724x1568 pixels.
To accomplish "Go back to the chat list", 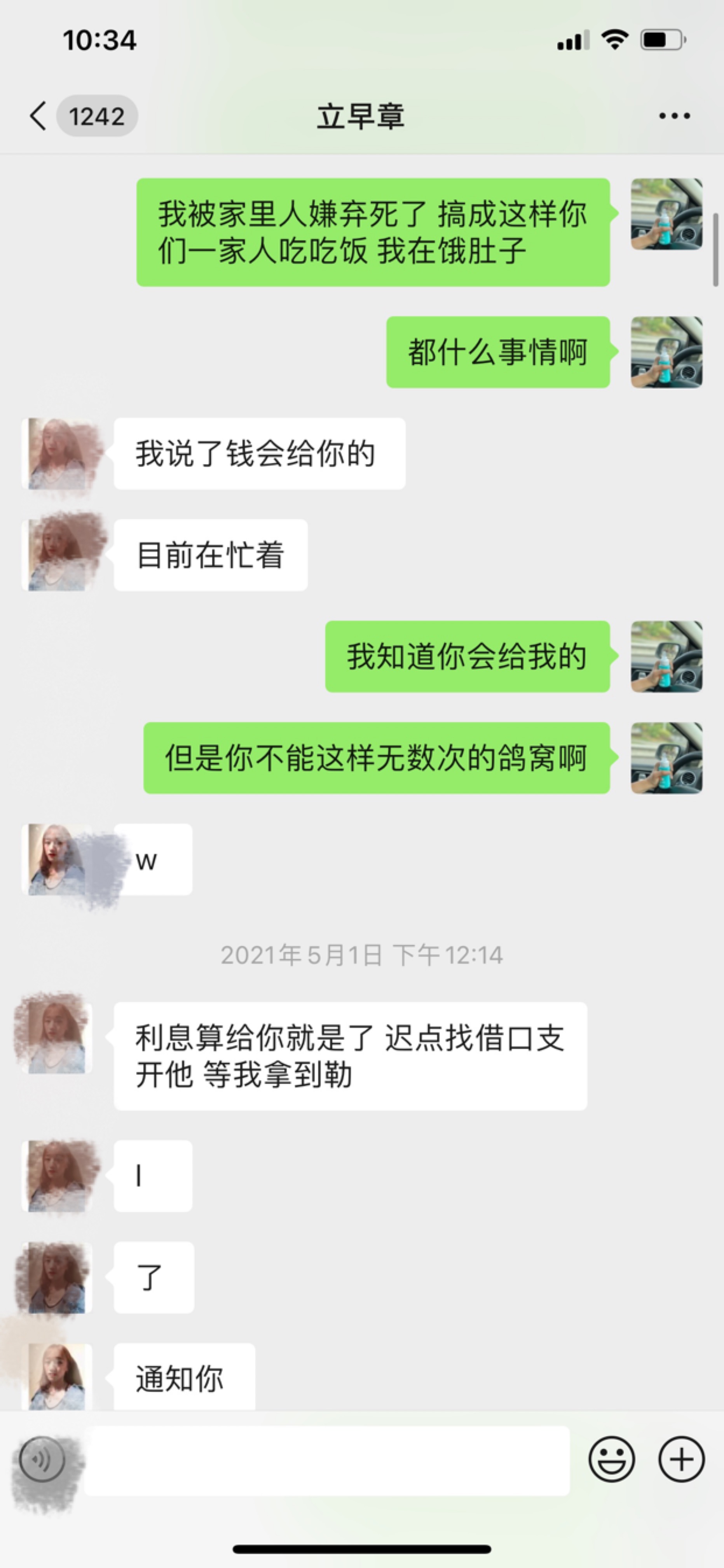I will tap(38, 115).
